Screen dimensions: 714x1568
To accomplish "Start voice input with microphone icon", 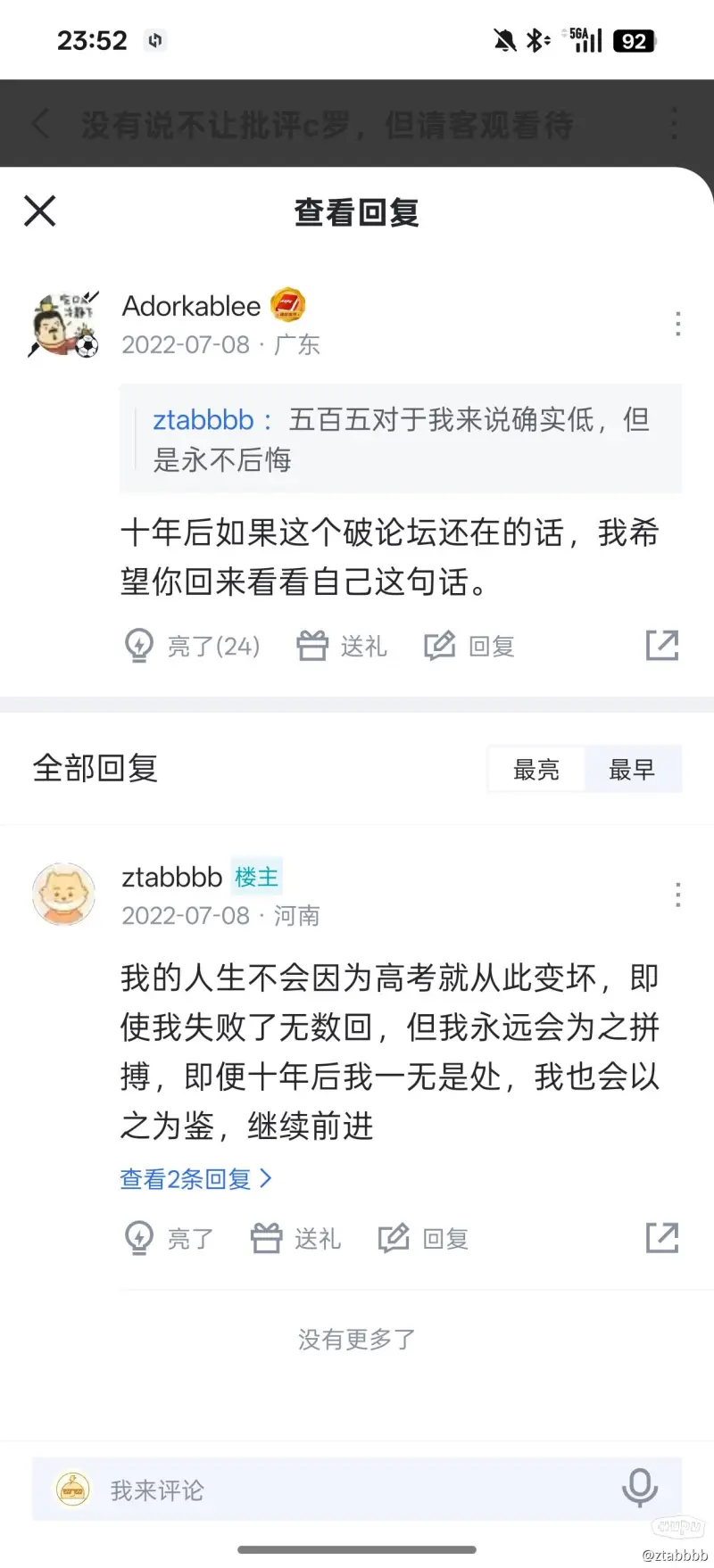I will click(639, 1488).
